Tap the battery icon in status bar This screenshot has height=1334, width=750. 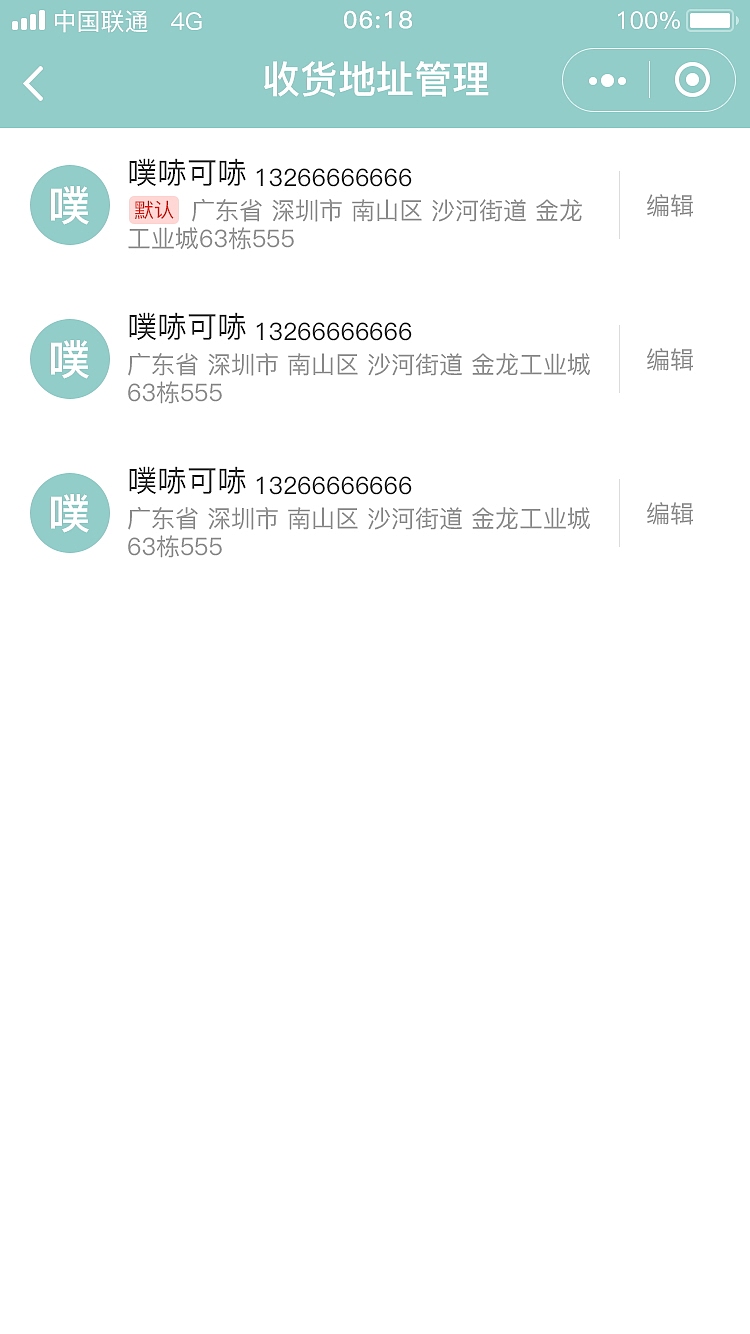[712, 19]
